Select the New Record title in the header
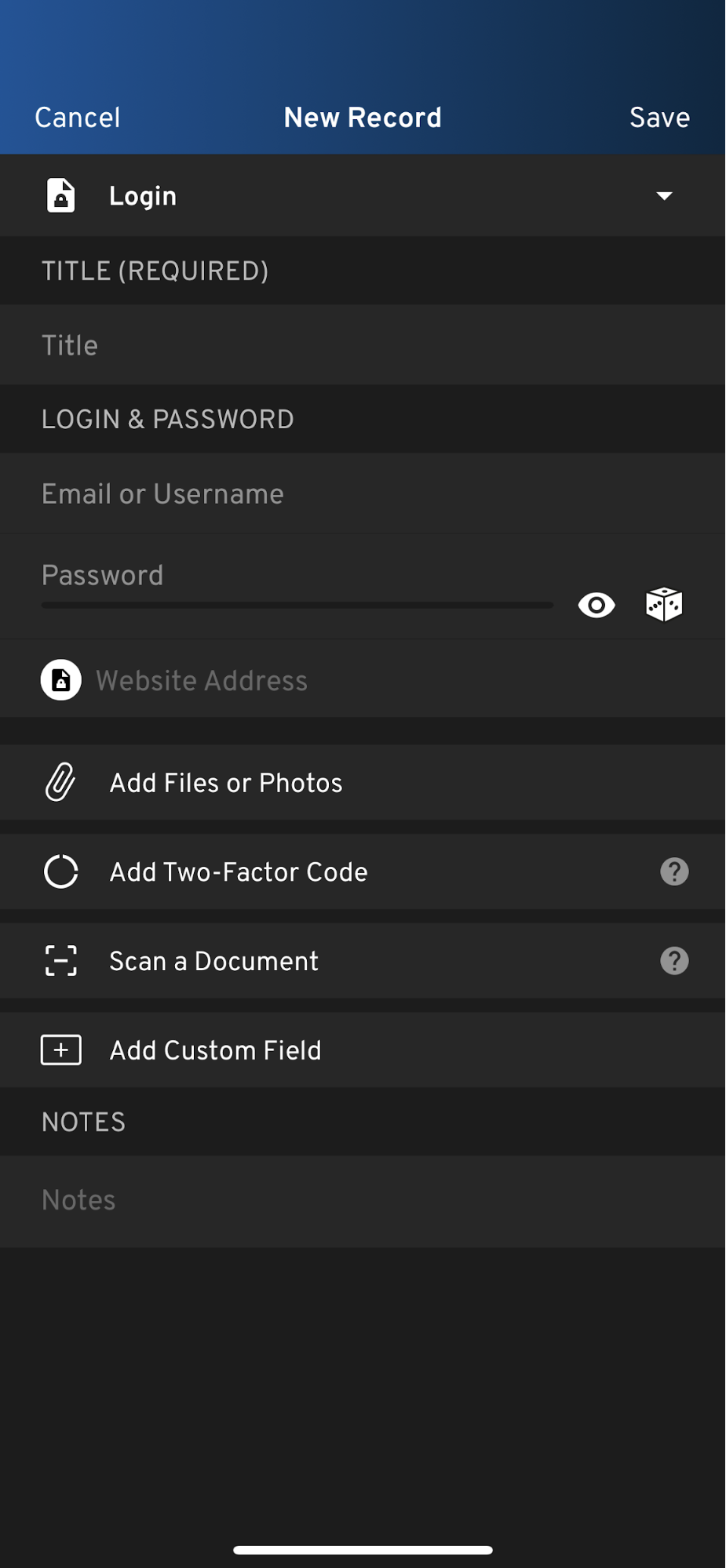This screenshot has width=726, height=1568. click(362, 117)
